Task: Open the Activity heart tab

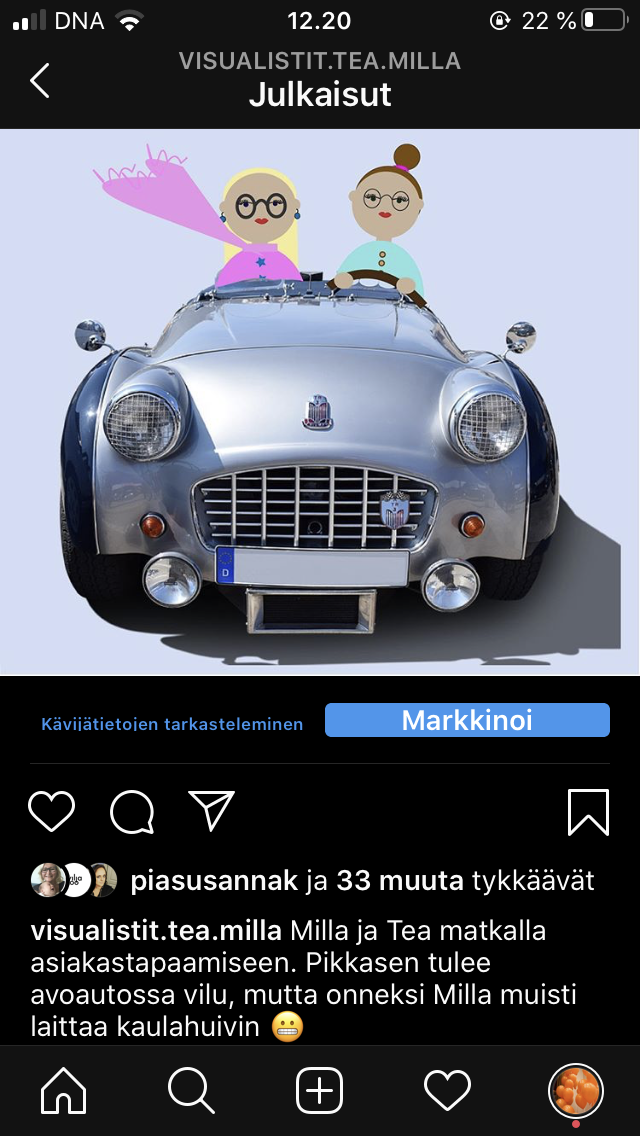Action: (447, 1090)
